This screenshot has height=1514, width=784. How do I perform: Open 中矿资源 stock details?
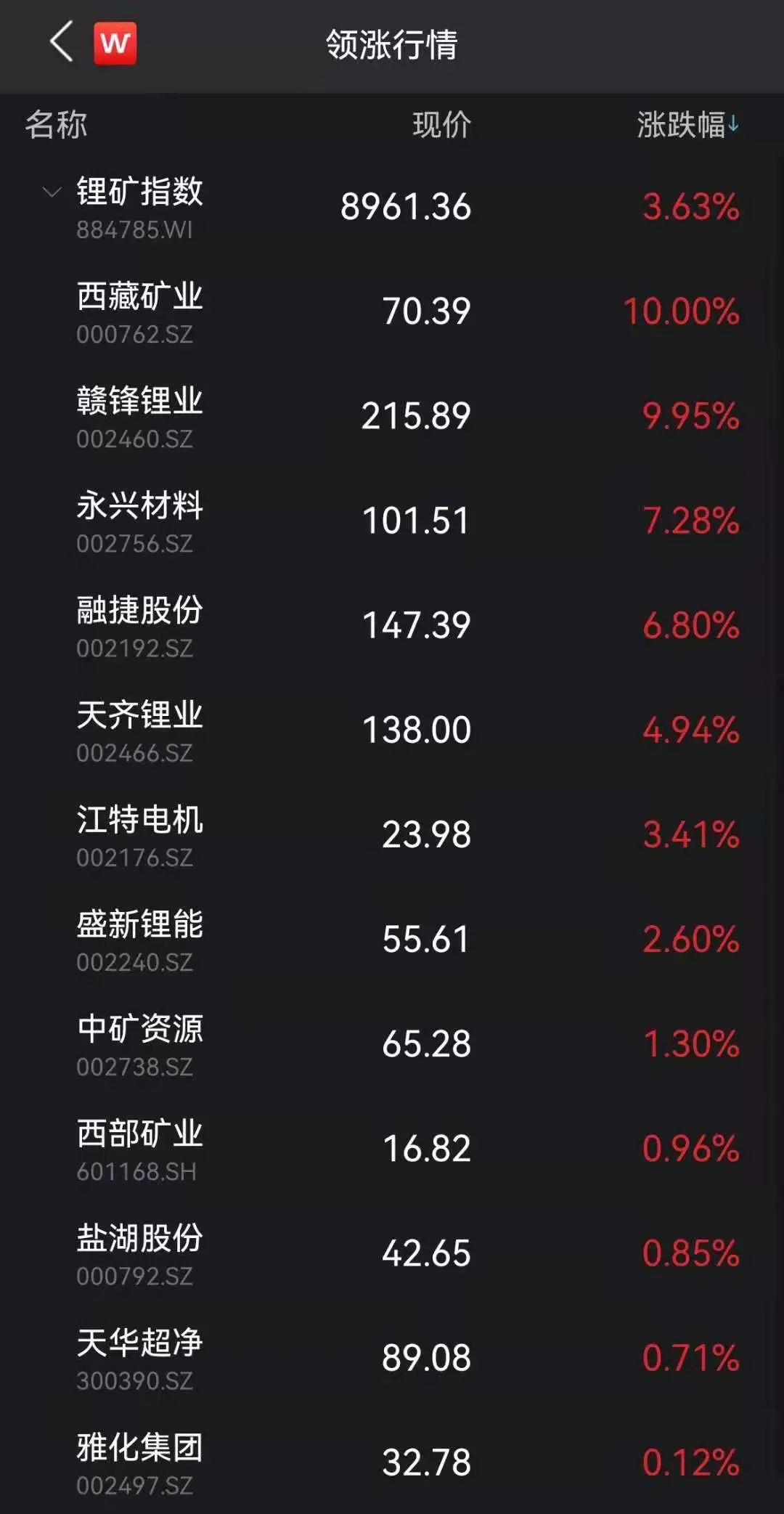139,1043
